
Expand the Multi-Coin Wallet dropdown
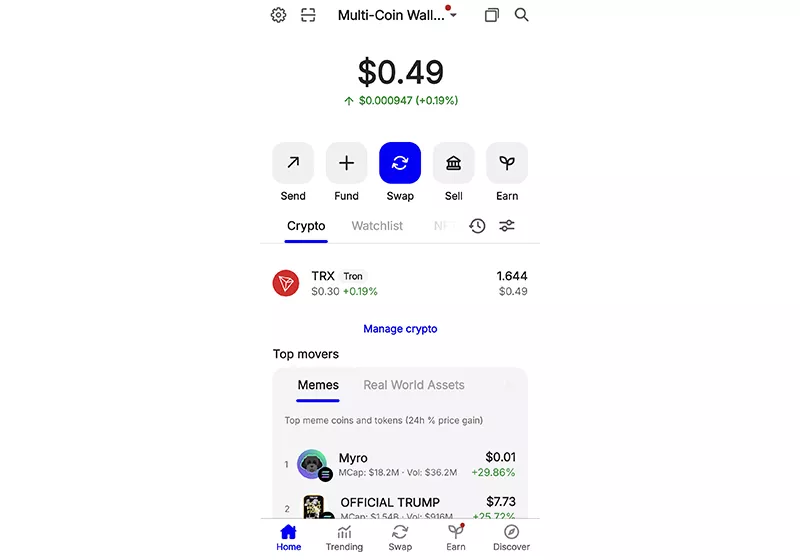pos(396,15)
